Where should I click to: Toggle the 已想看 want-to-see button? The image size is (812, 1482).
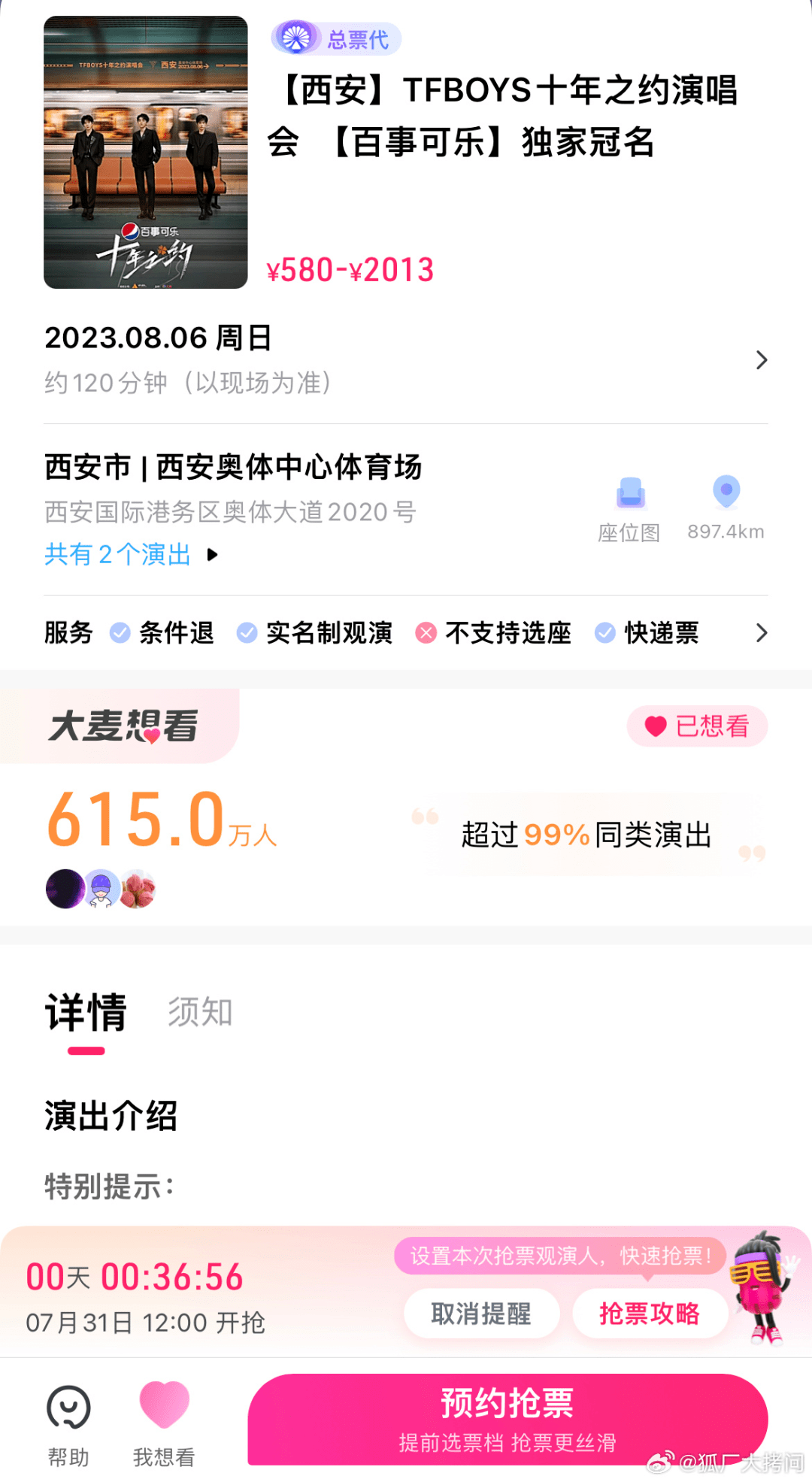[x=697, y=726]
